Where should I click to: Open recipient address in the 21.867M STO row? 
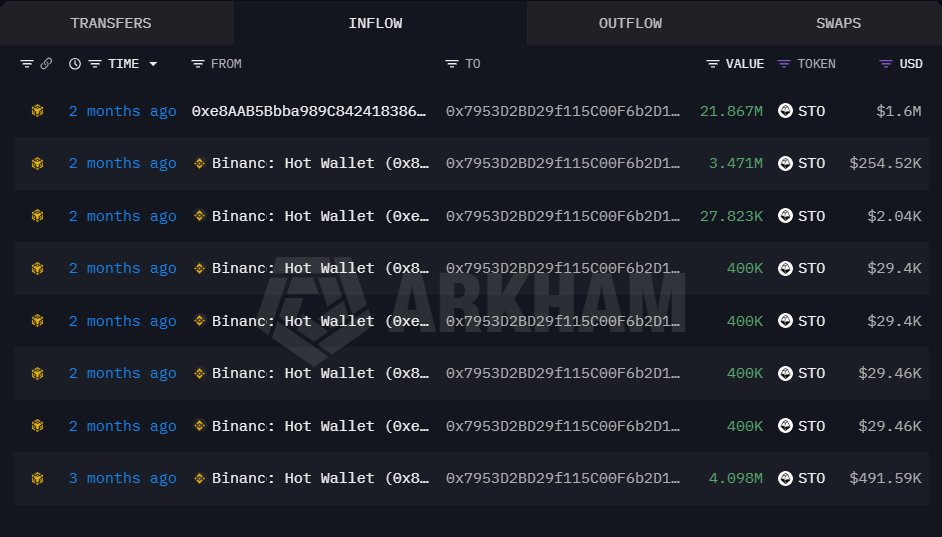(563, 111)
